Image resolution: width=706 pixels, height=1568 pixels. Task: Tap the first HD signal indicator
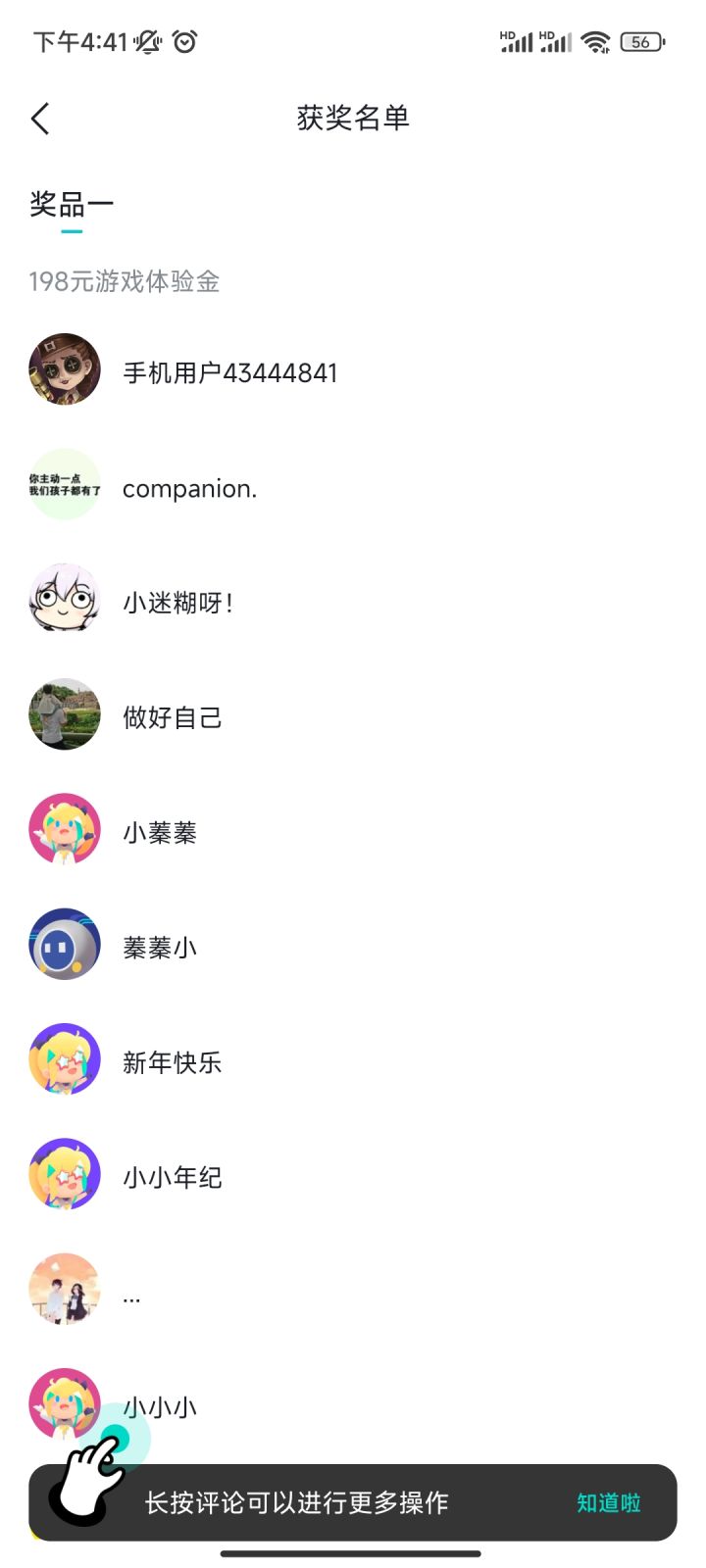tap(517, 41)
